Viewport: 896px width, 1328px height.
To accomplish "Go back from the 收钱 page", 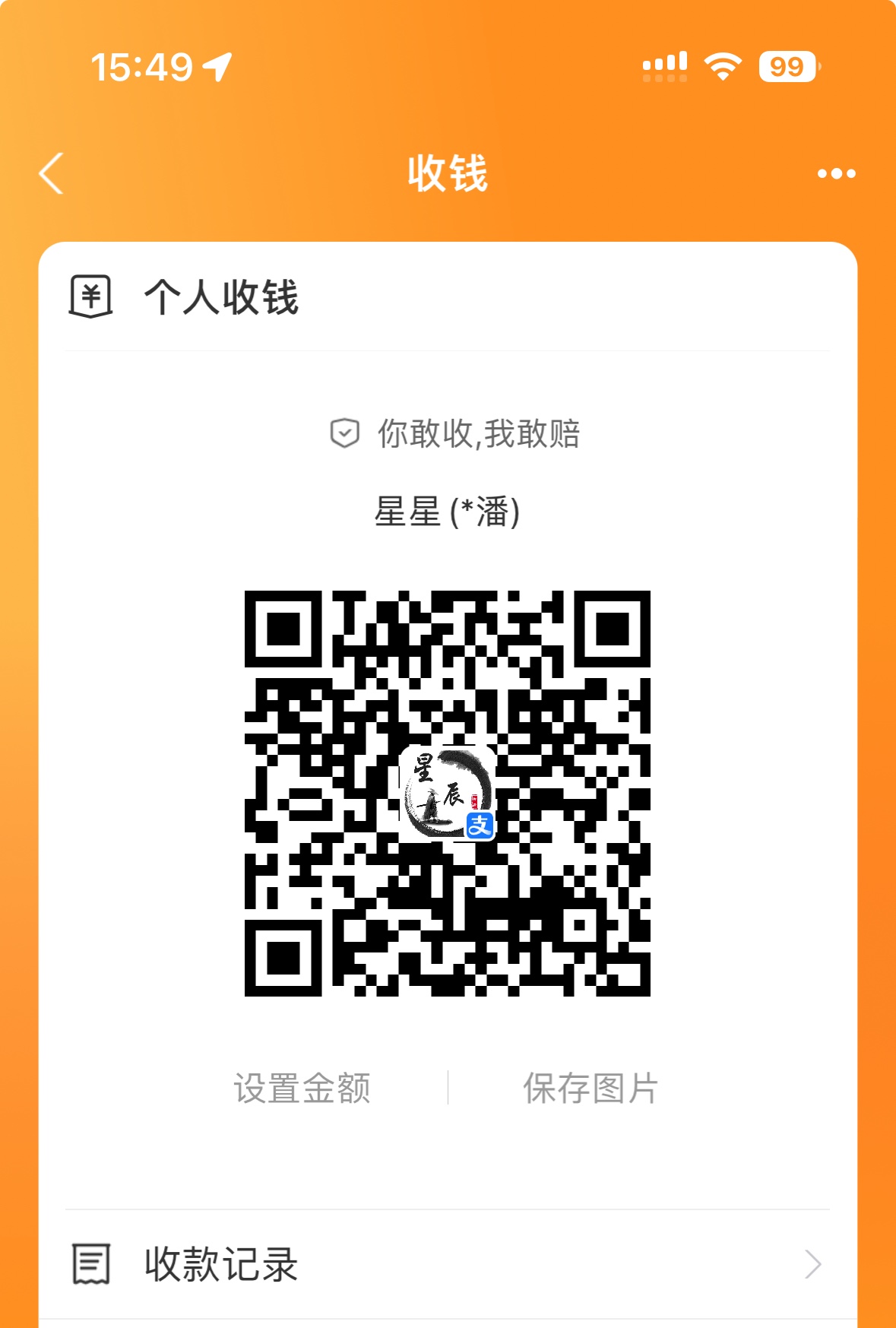I will click(x=51, y=173).
